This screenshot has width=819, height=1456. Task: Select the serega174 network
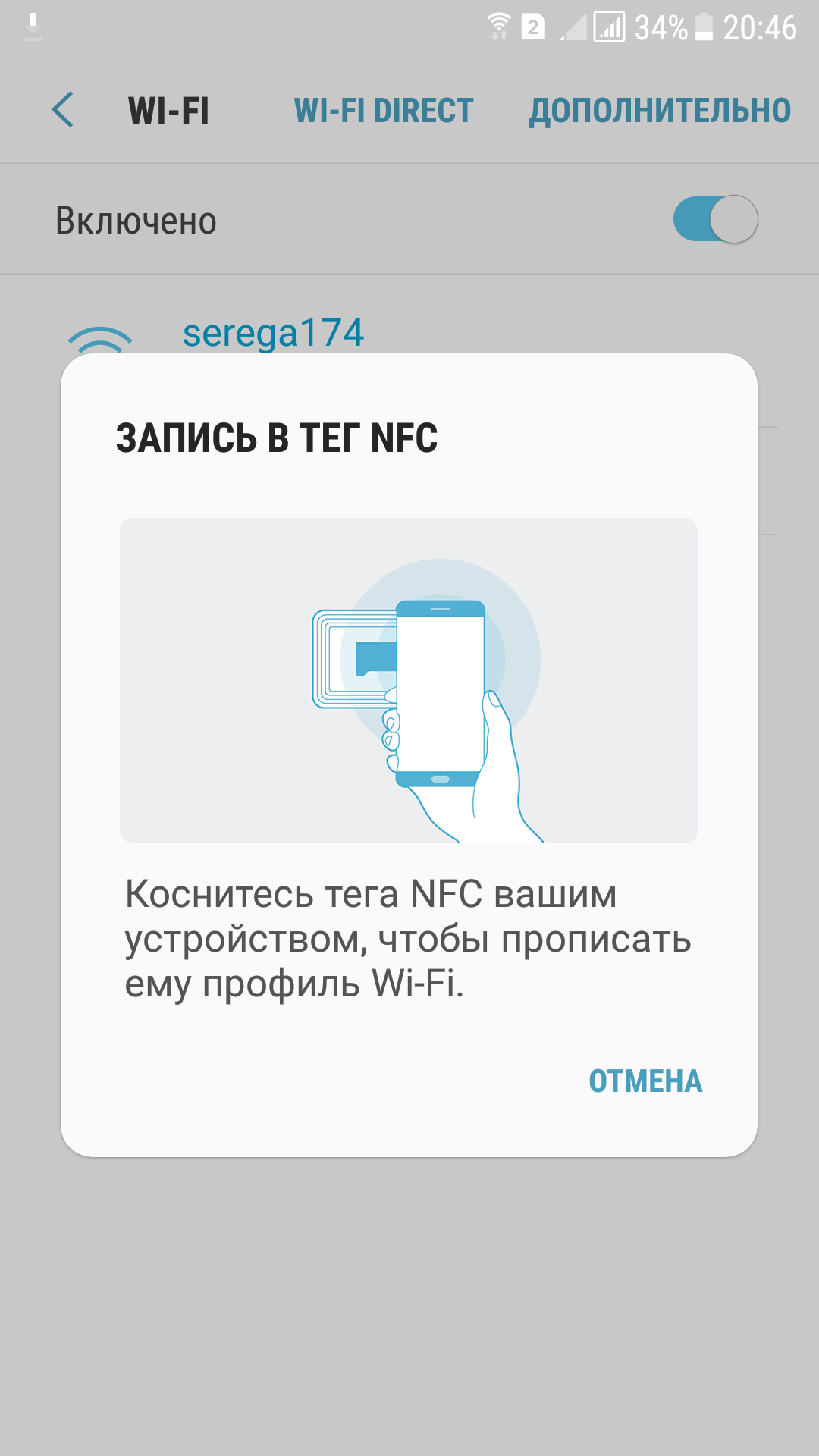[274, 334]
